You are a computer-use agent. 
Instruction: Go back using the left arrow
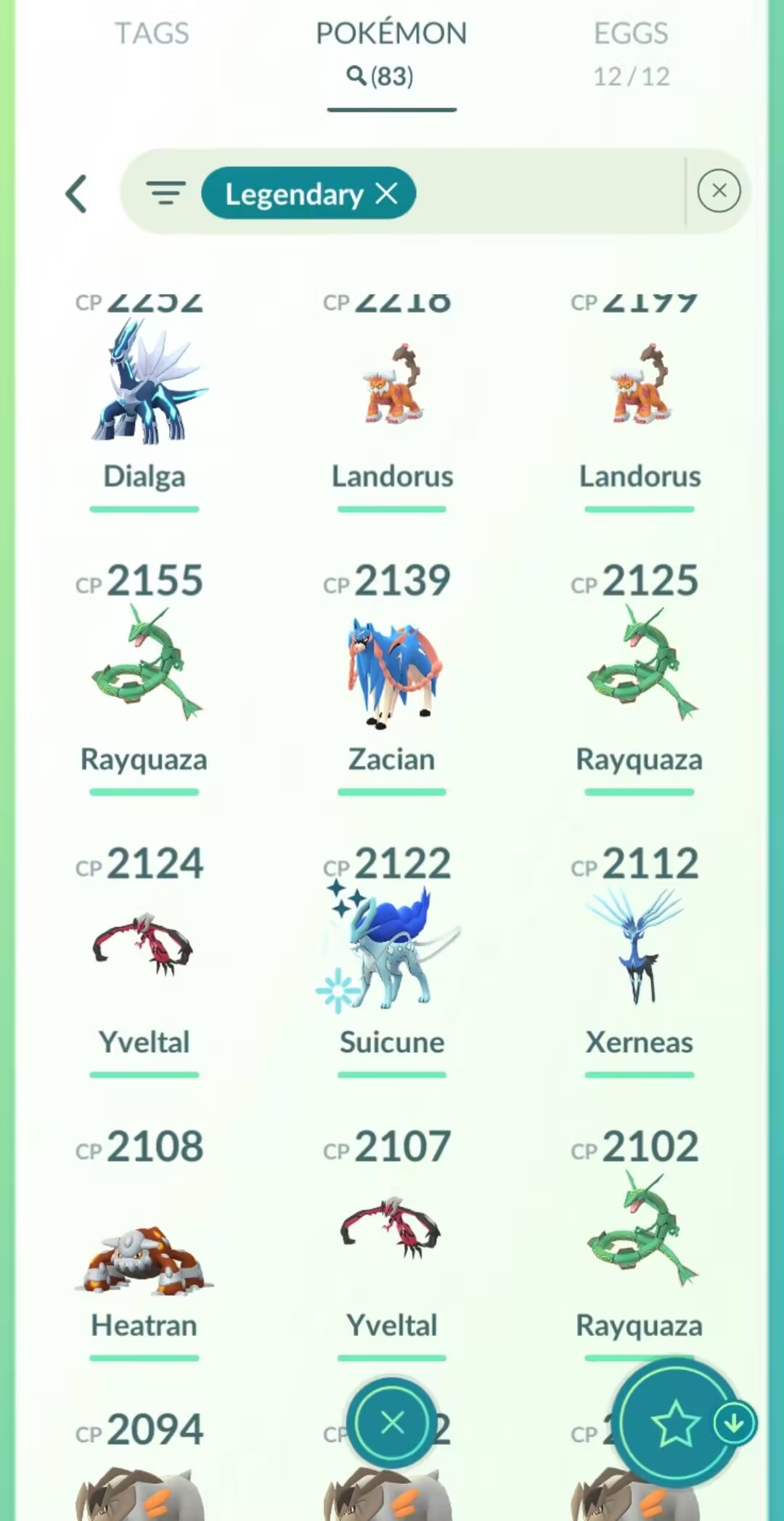click(x=77, y=194)
